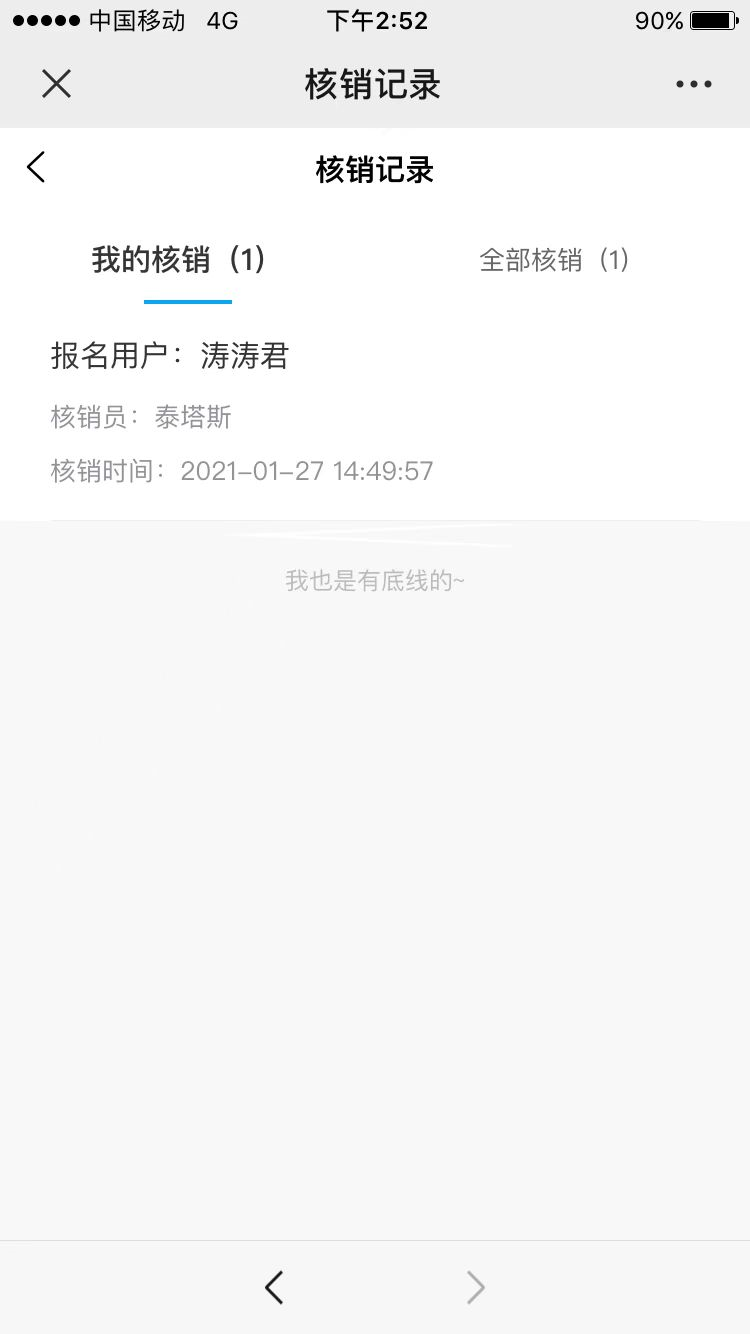
Task: Tap the browser forward arrow at bottom
Action: (476, 1288)
